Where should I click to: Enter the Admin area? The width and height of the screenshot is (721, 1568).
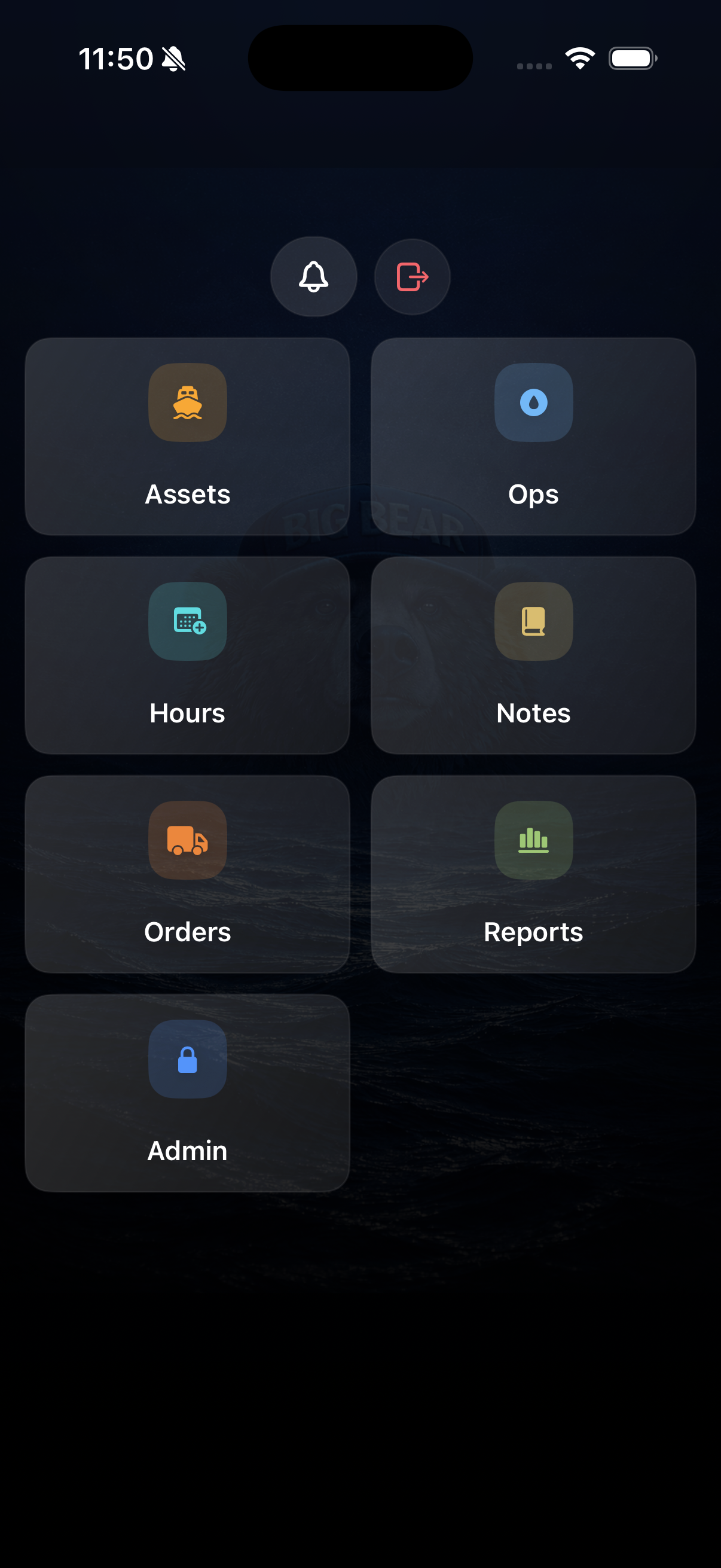click(187, 1093)
